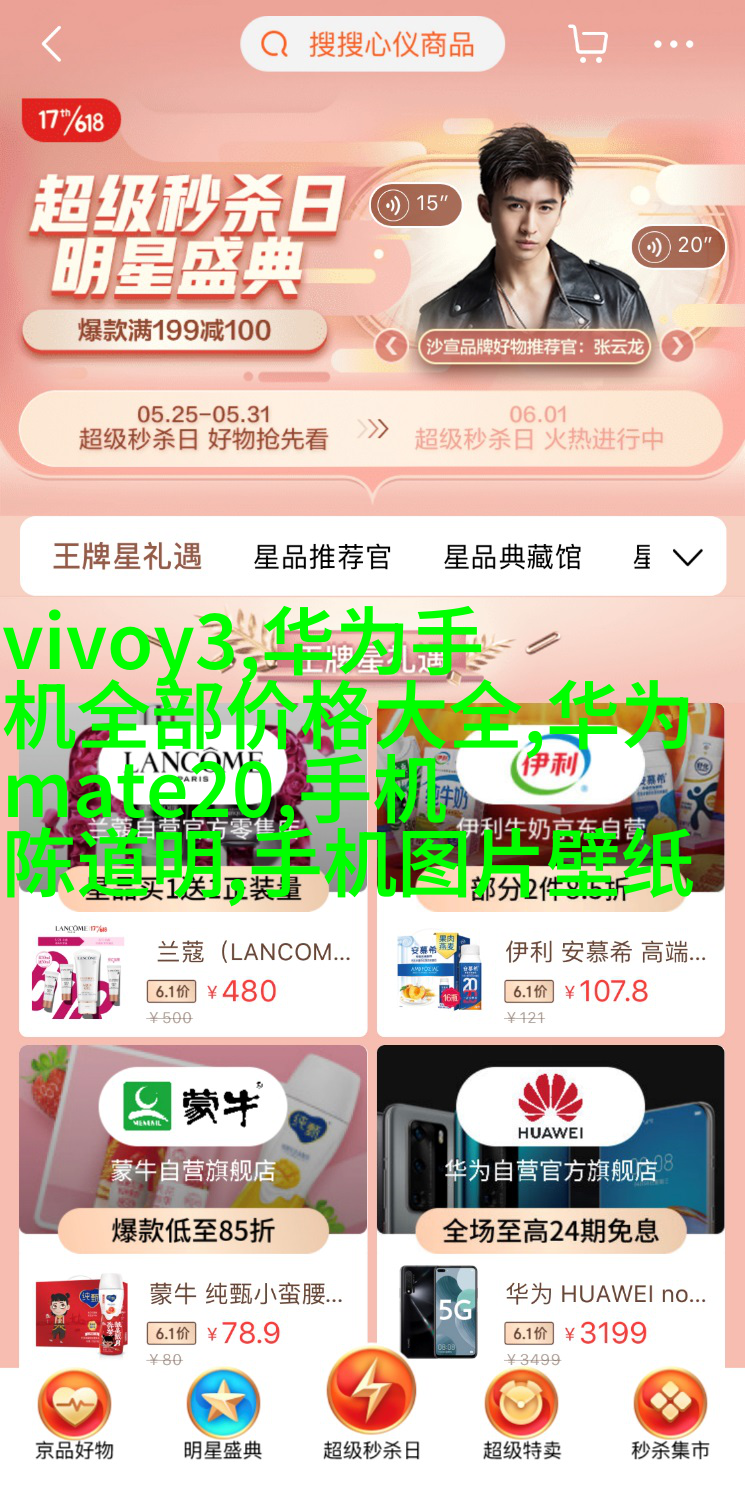Open the 05.25-05.31 超级秒杀日 好物抢先看 section
The image size is (745, 1487).
pyautogui.click(x=203, y=427)
